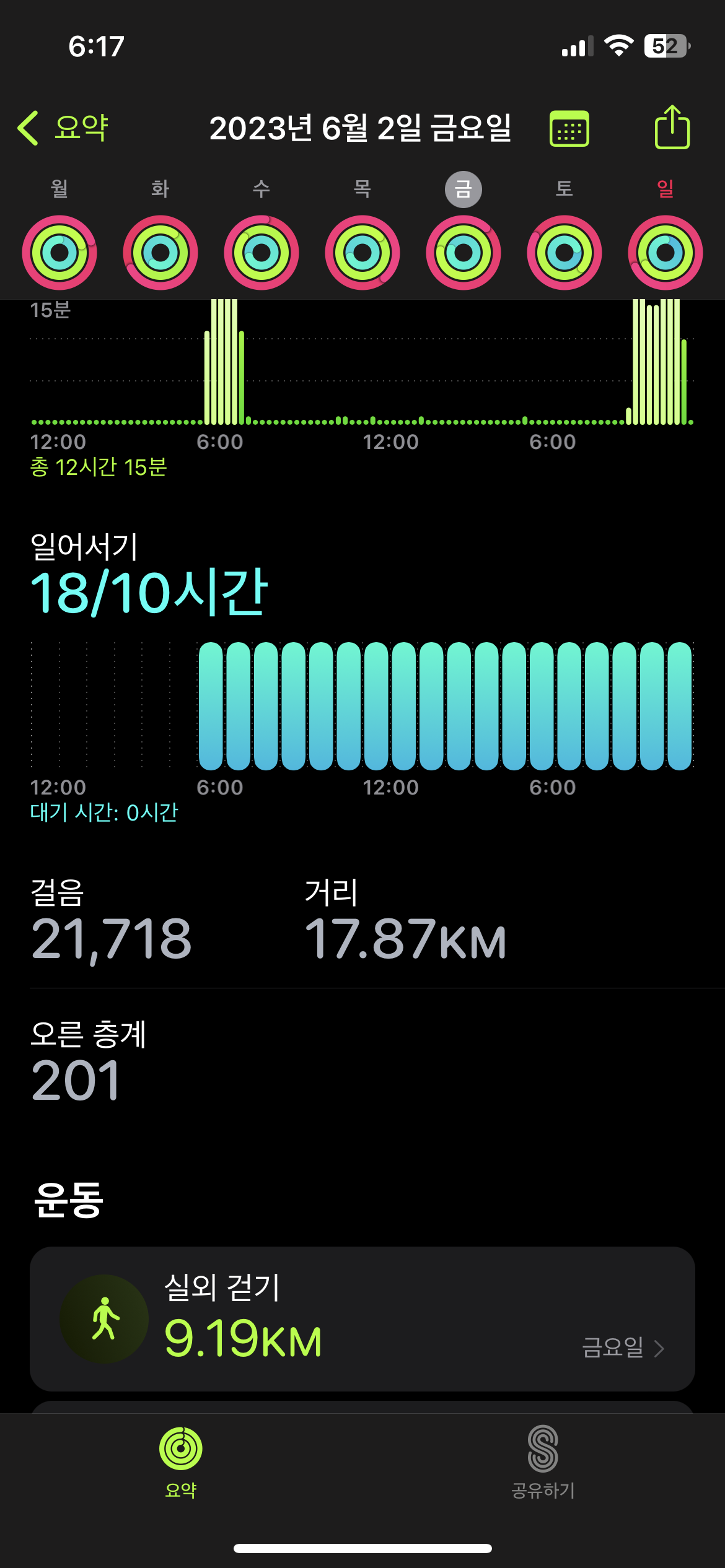Select Thursday (목) activity rings

362,252
